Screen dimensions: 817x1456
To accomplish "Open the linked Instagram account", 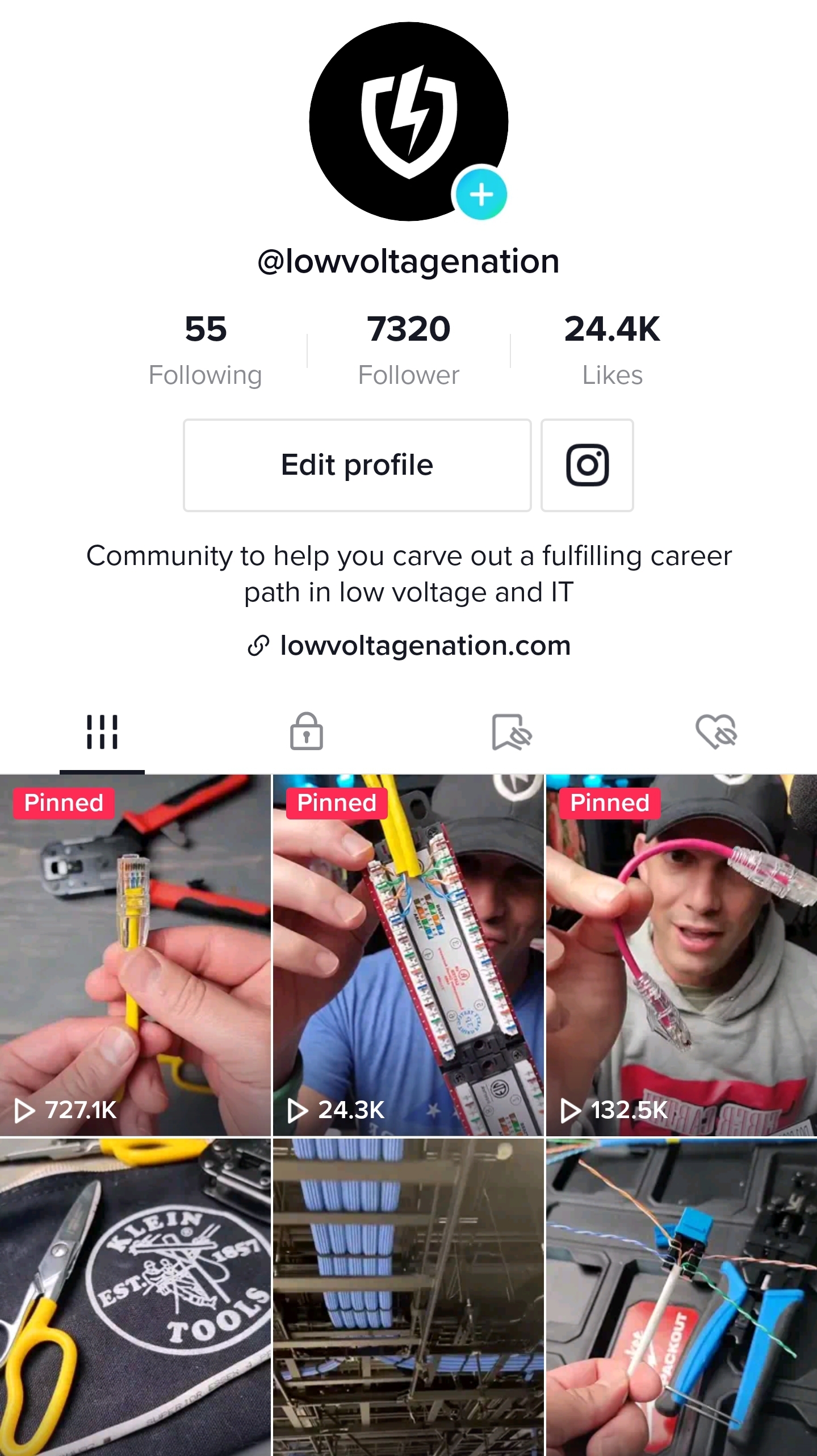I will (587, 465).
